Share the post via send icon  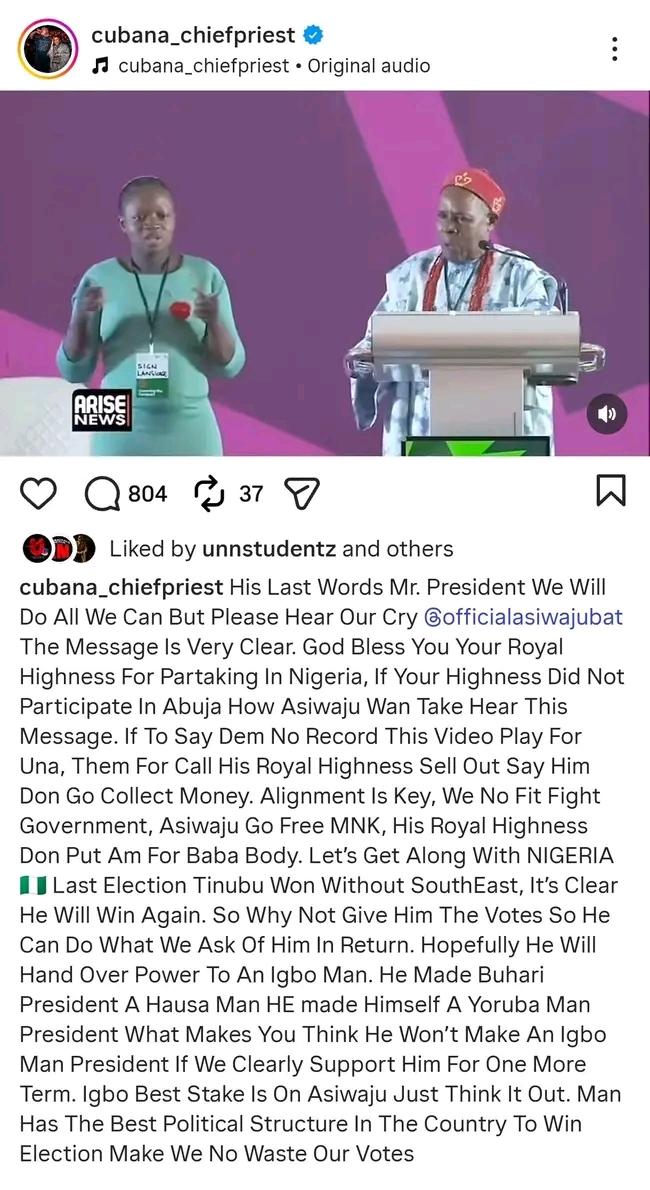point(302,493)
